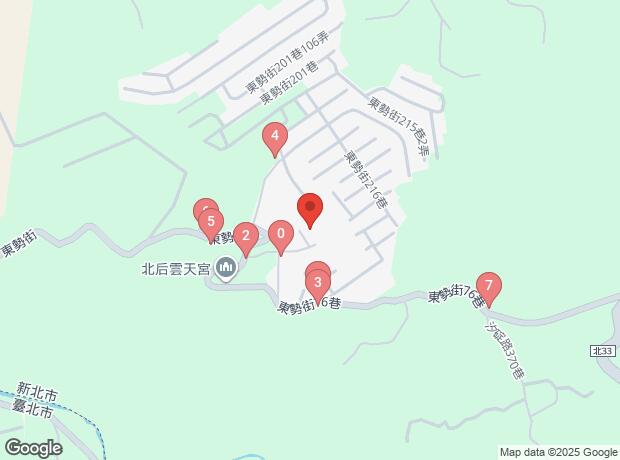Open map marker number 2
This screenshot has height=460, width=620.
tap(246, 237)
